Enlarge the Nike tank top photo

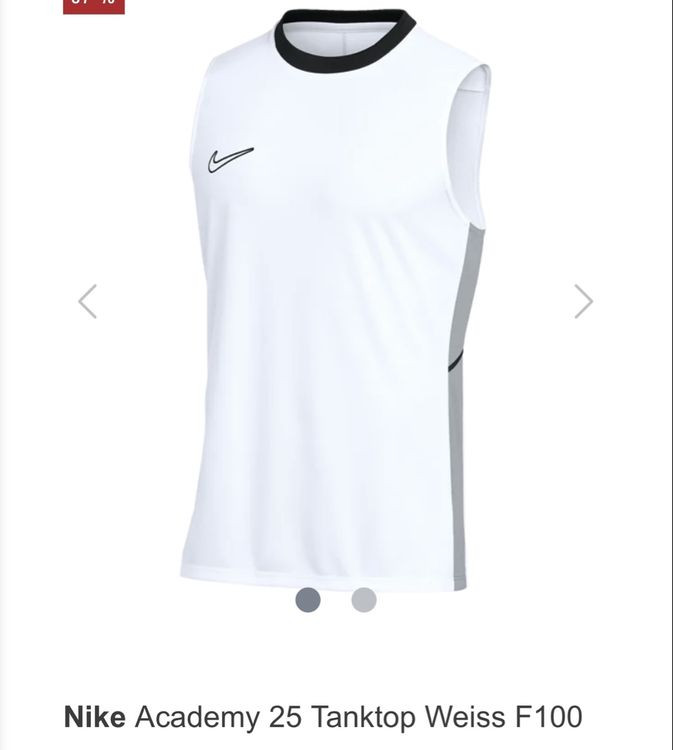pos(336,300)
